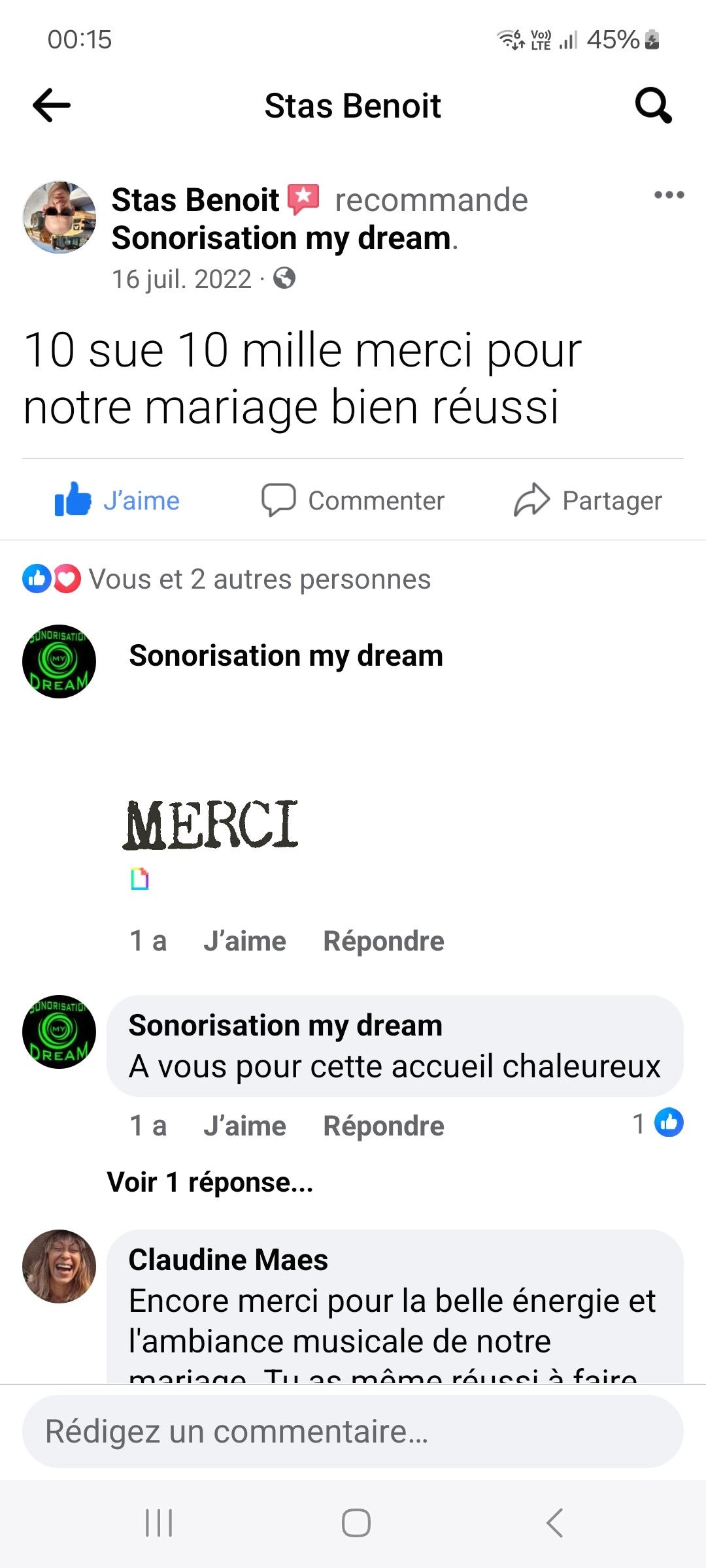This screenshot has height=1568, width=706.
Task: Open the recommended page Sonorisation my dream
Action: [x=282, y=238]
